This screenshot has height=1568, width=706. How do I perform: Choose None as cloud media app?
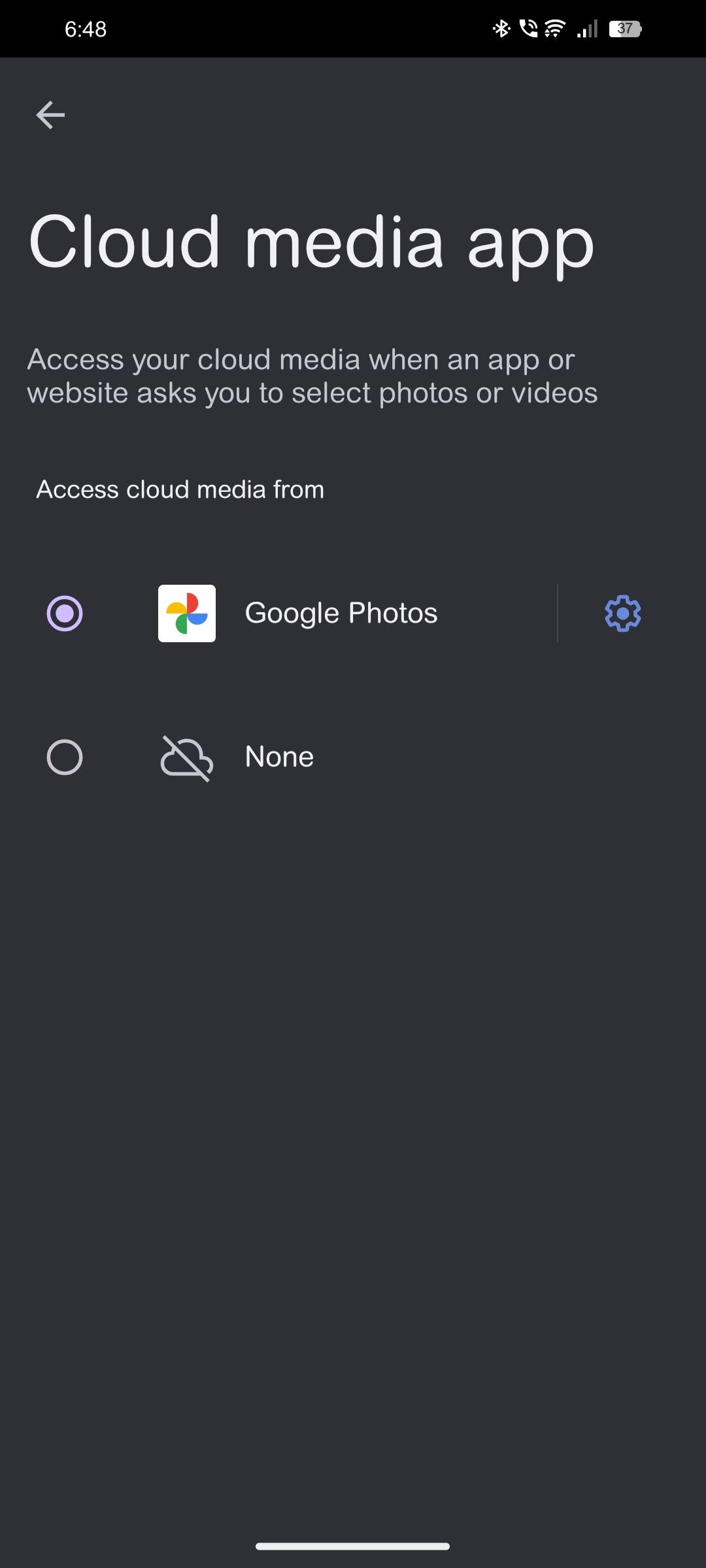[x=65, y=757]
